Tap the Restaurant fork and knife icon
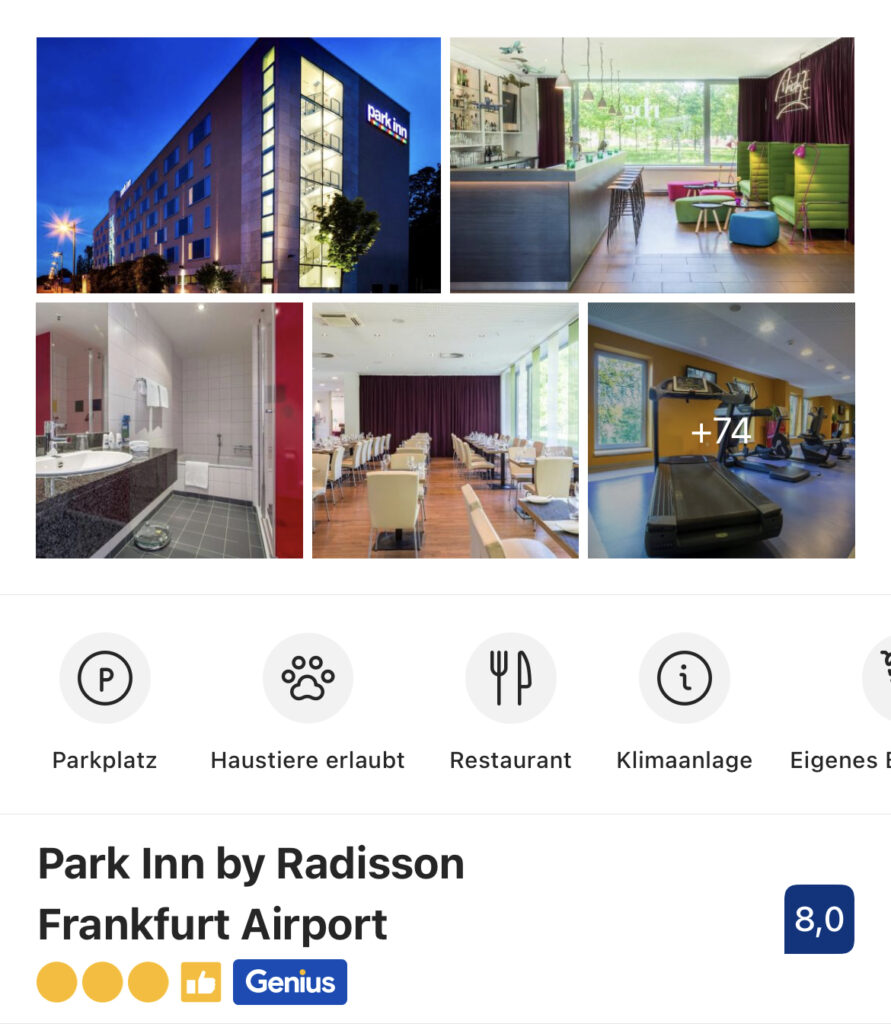Screen dimensions: 891x1024 [x=510, y=678]
